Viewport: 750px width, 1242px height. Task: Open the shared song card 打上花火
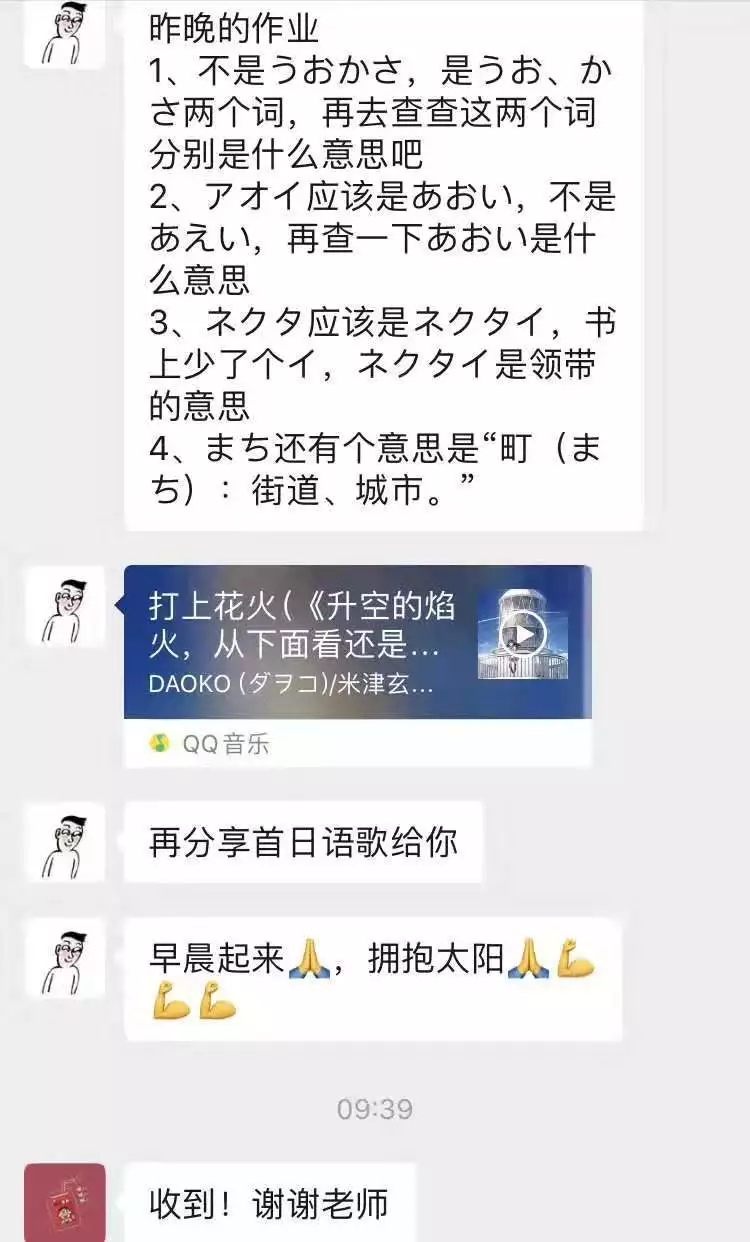300,640
